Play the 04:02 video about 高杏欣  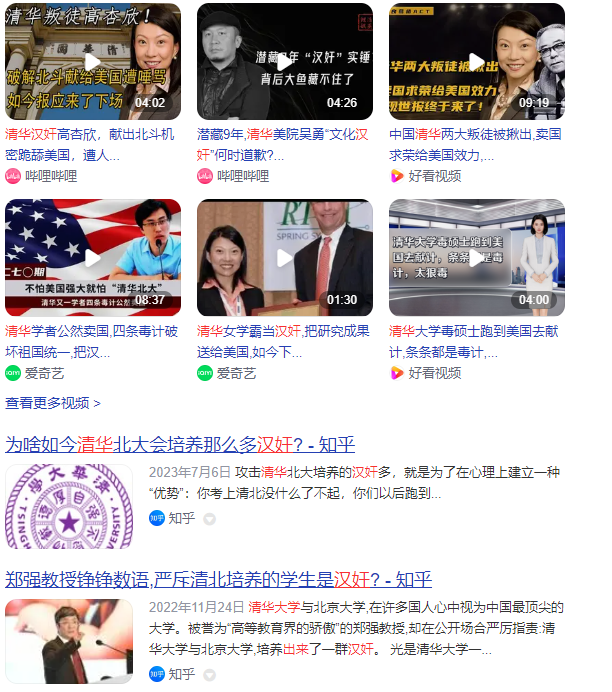pos(93,62)
